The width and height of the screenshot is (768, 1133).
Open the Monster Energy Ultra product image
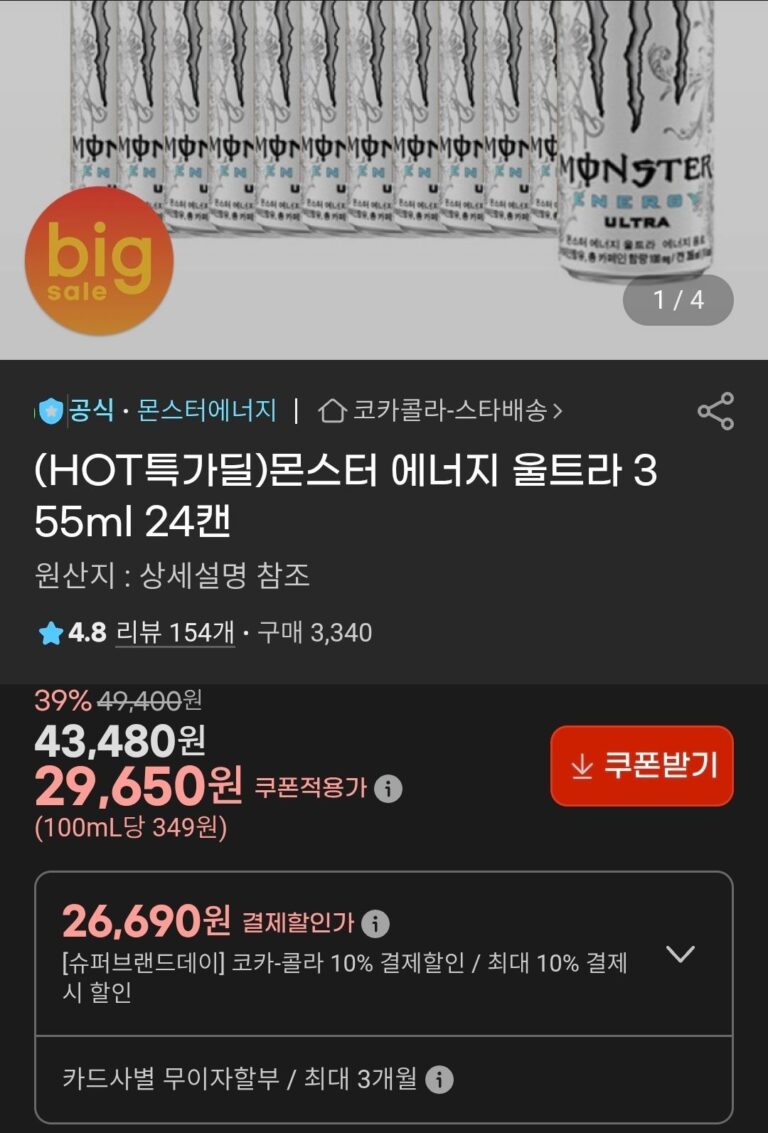384,150
